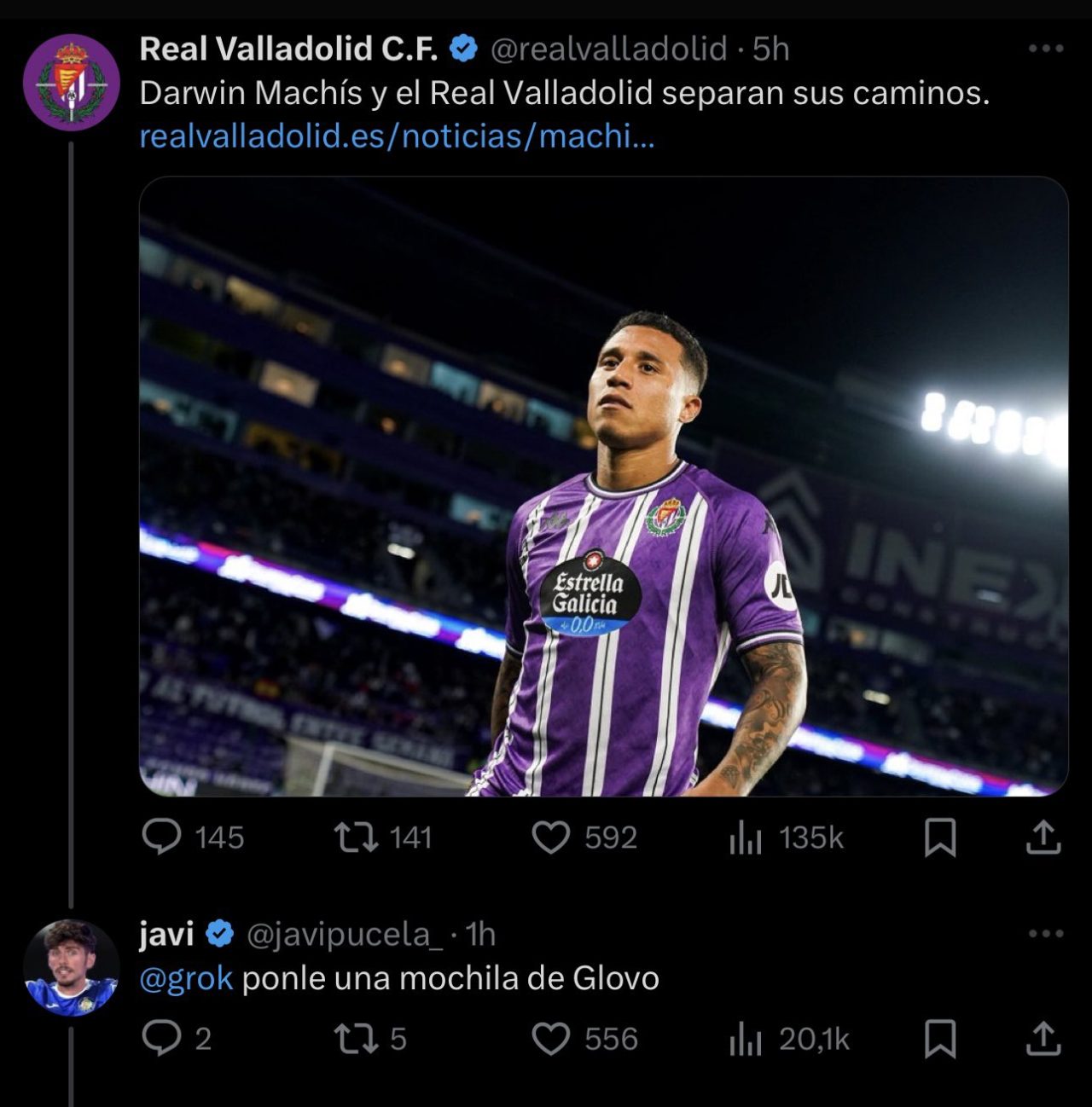The image size is (1092, 1107).
Task: Open javi's profile avatar
Action: [71, 967]
